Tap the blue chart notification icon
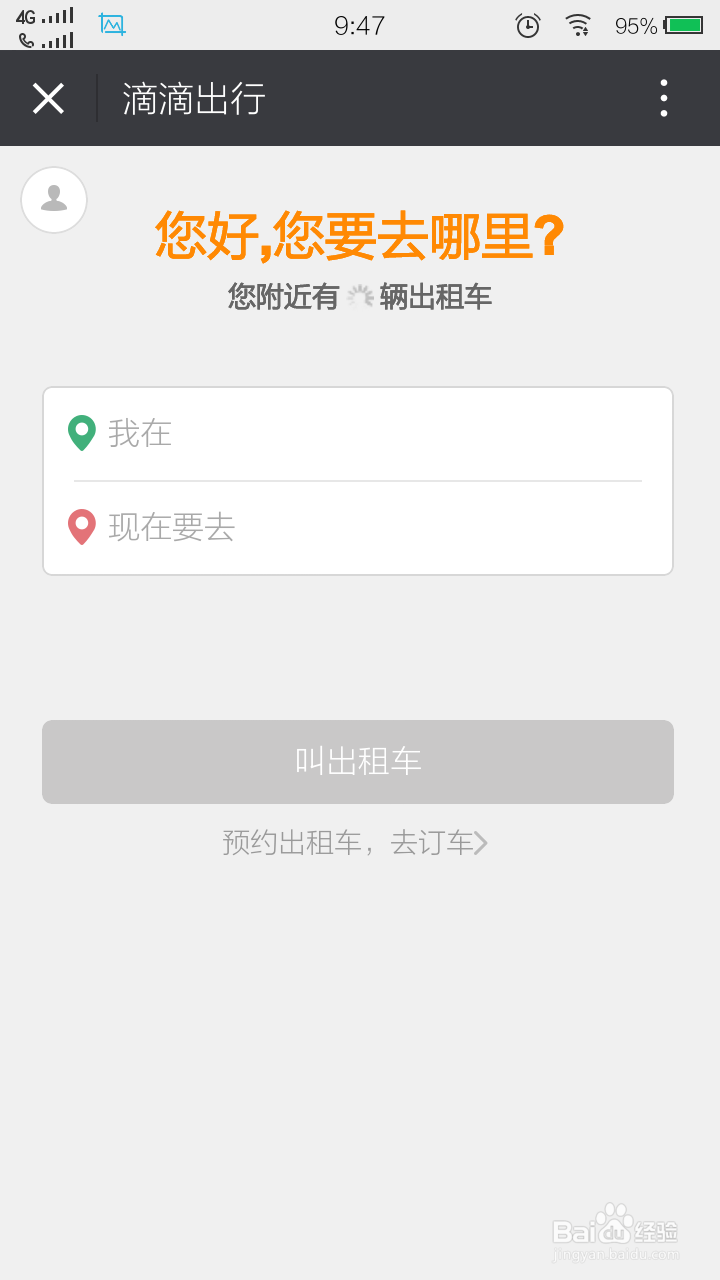The image size is (720, 1280). [111, 24]
